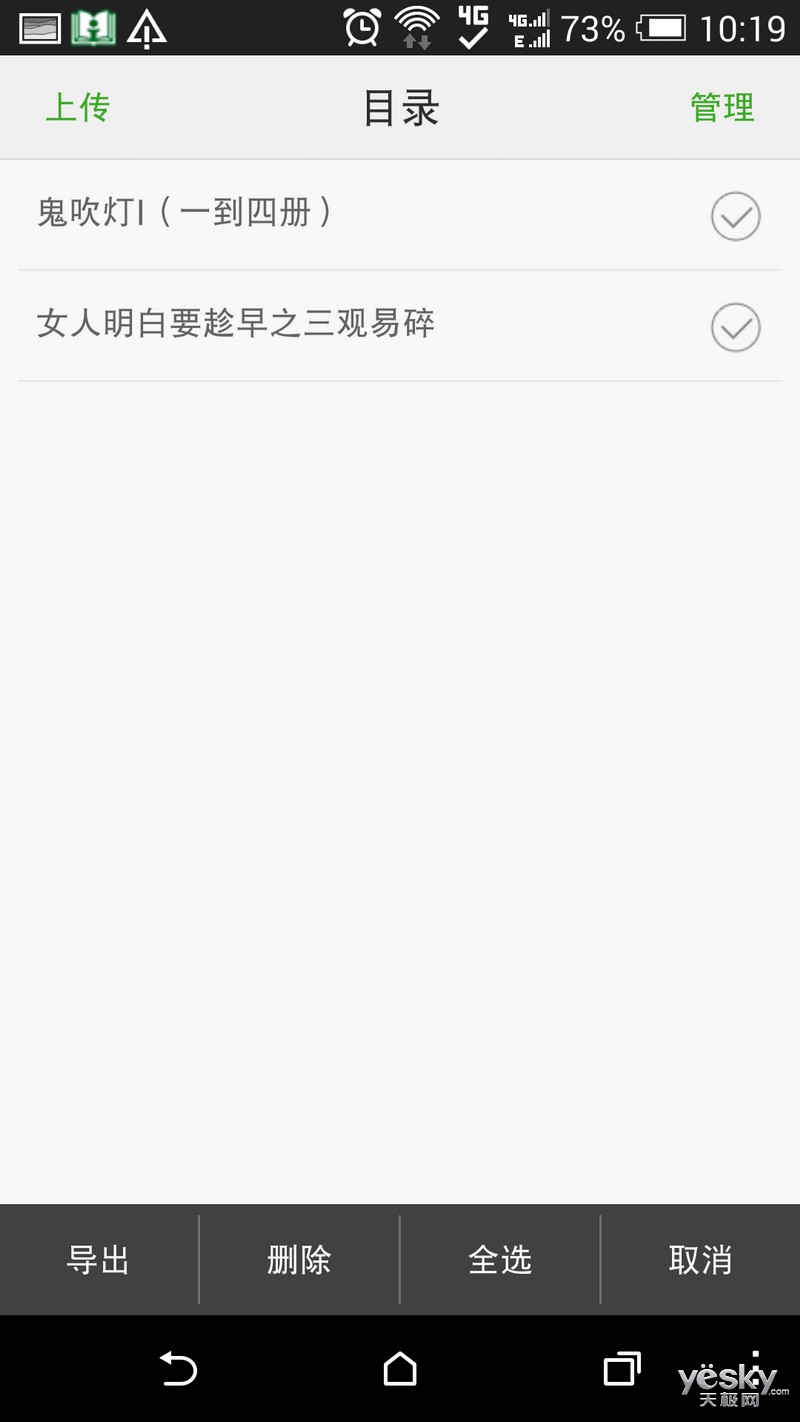Tap 管理 in the top bar
The image size is (800, 1422).
click(x=722, y=107)
